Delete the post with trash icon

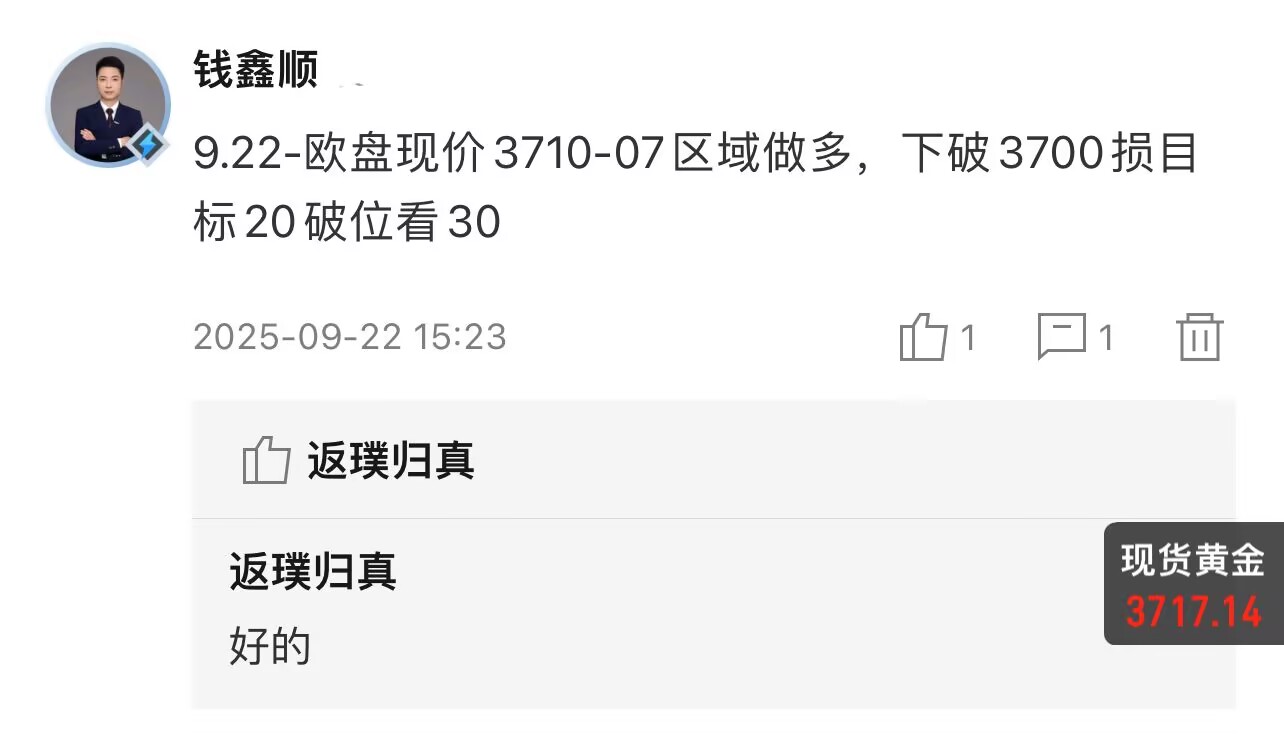pos(1200,337)
